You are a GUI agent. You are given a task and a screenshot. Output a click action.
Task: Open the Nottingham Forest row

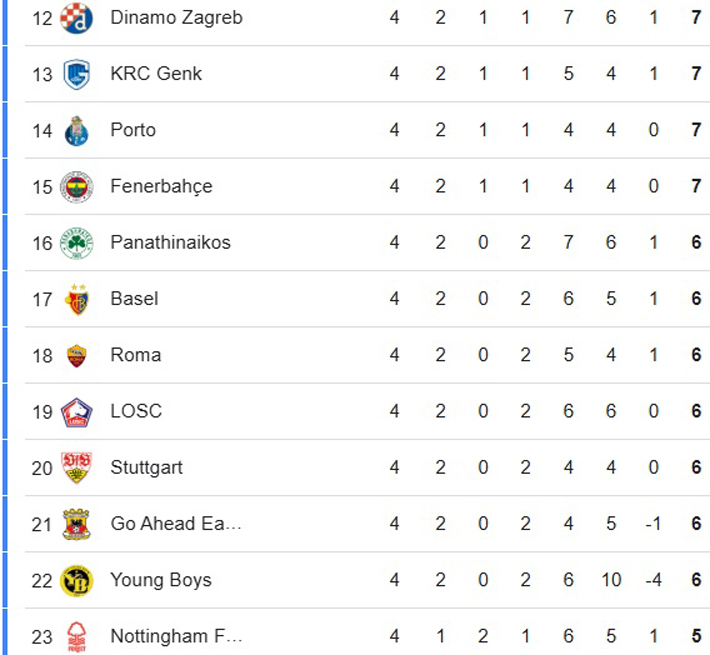(x=176, y=635)
